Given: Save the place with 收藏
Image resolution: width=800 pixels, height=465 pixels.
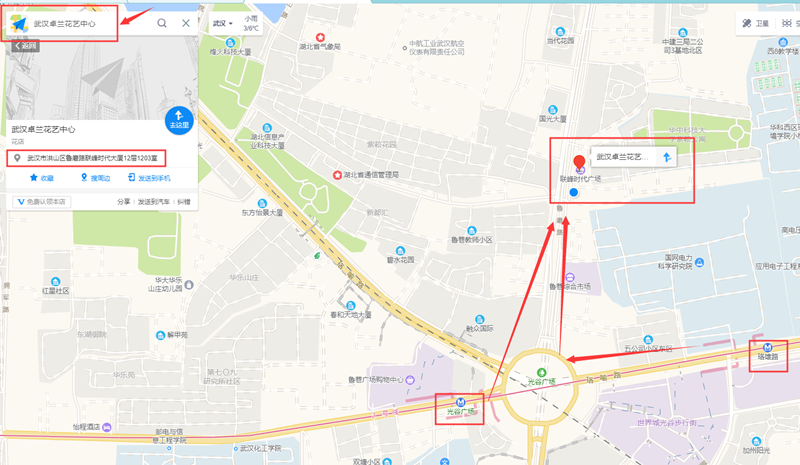Looking at the screenshot, I should point(41,178).
